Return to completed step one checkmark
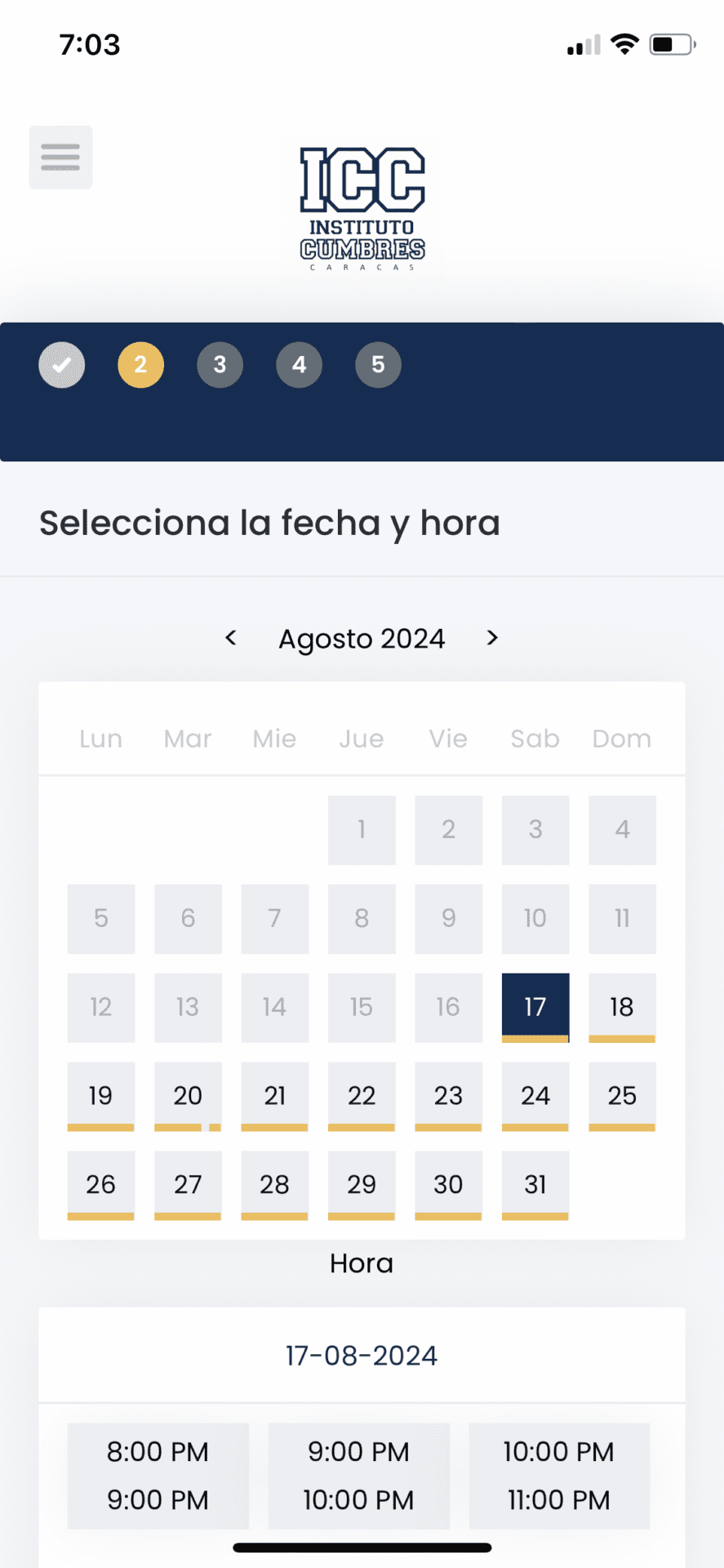 [x=62, y=364]
